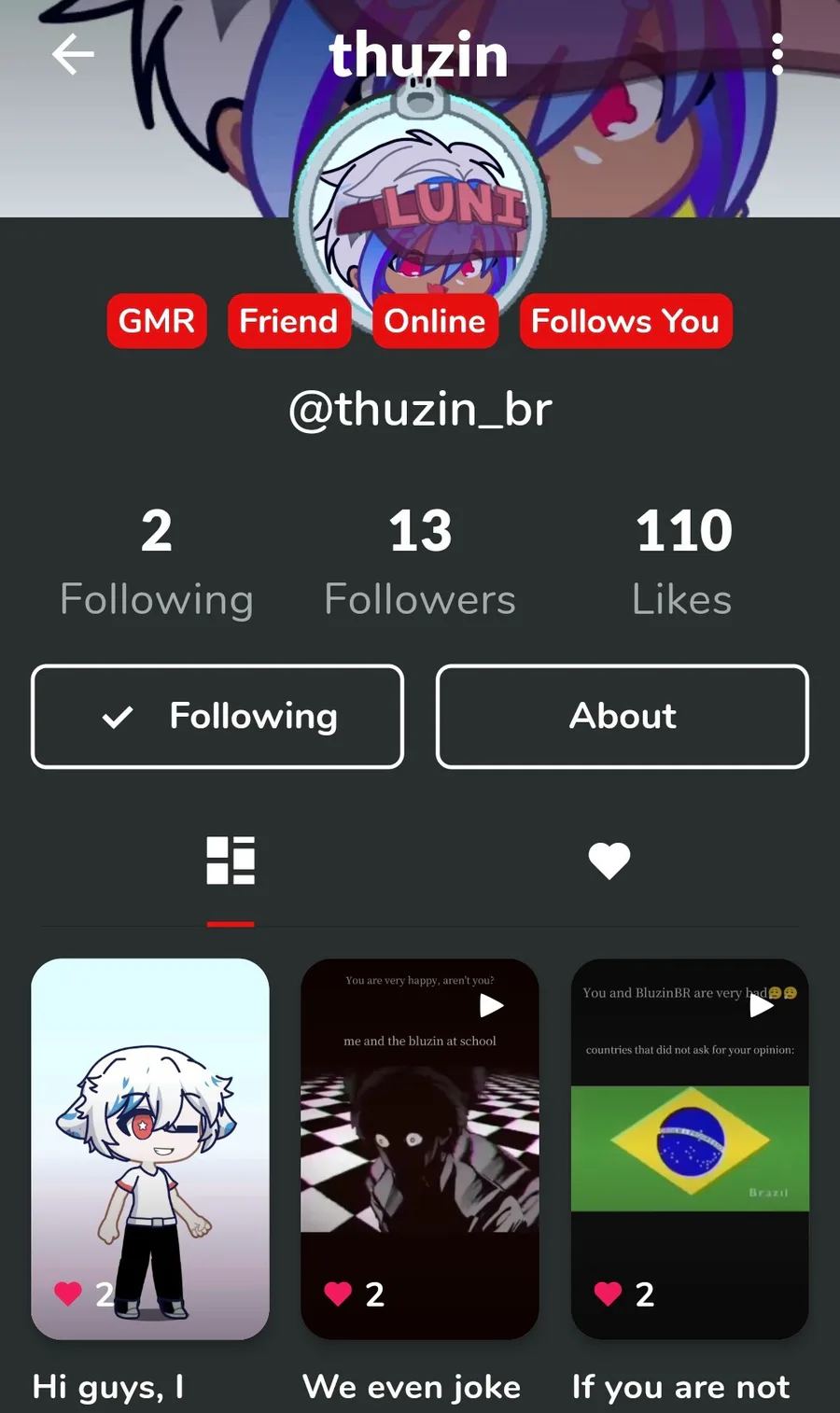Open the 'If you are not' video post
The width and height of the screenshot is (840, 1413).
pos(690,1148)
